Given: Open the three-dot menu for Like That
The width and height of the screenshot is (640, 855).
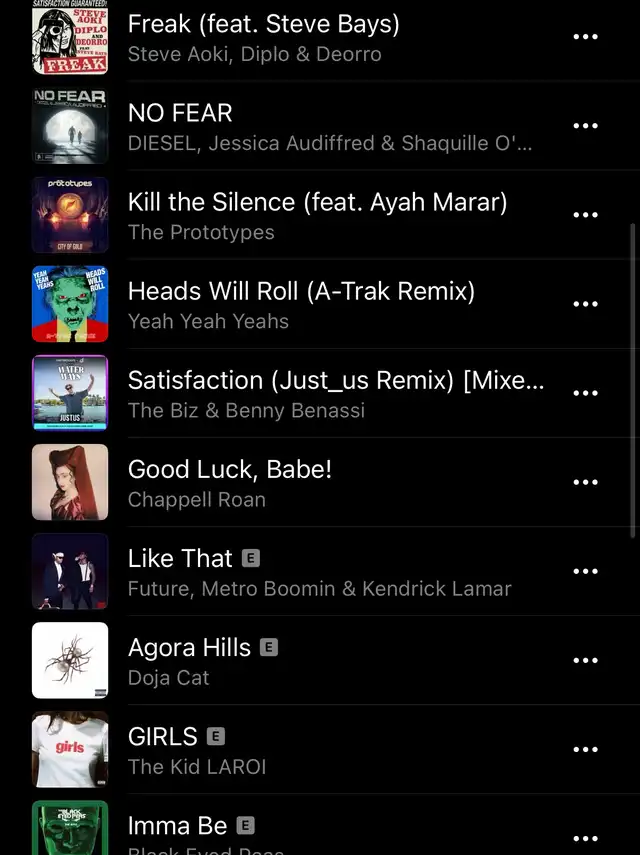Looking at the screenshot, I should coord(585,571).
